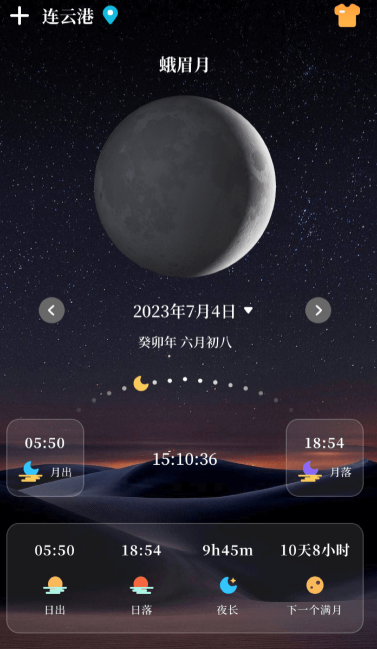The height and width of the screenshot is (649, 377).
Task: Open the orange shirt theme icon
Action: pyautogui.click(x=347, y=16)
